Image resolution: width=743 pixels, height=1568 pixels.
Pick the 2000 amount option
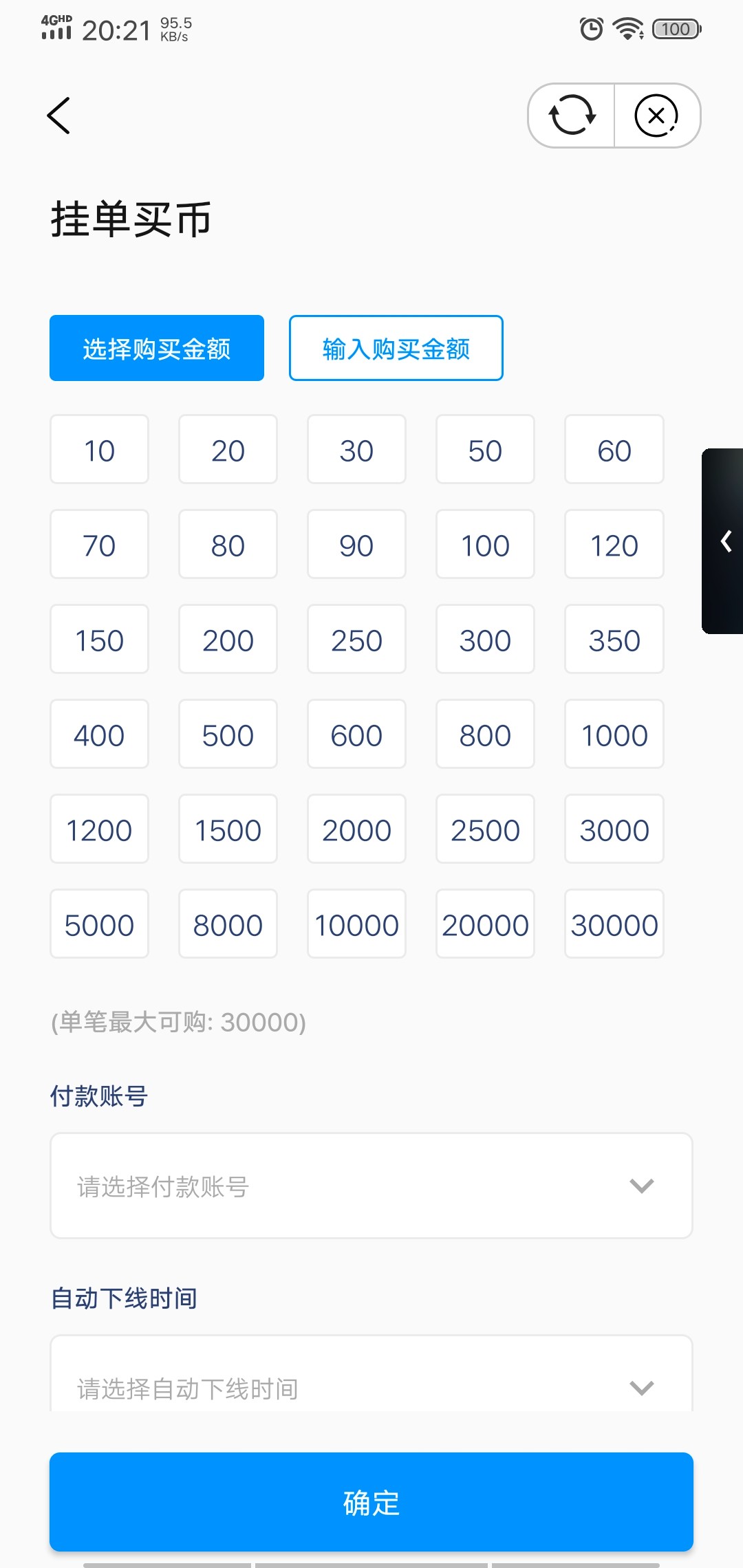point(356,829)
